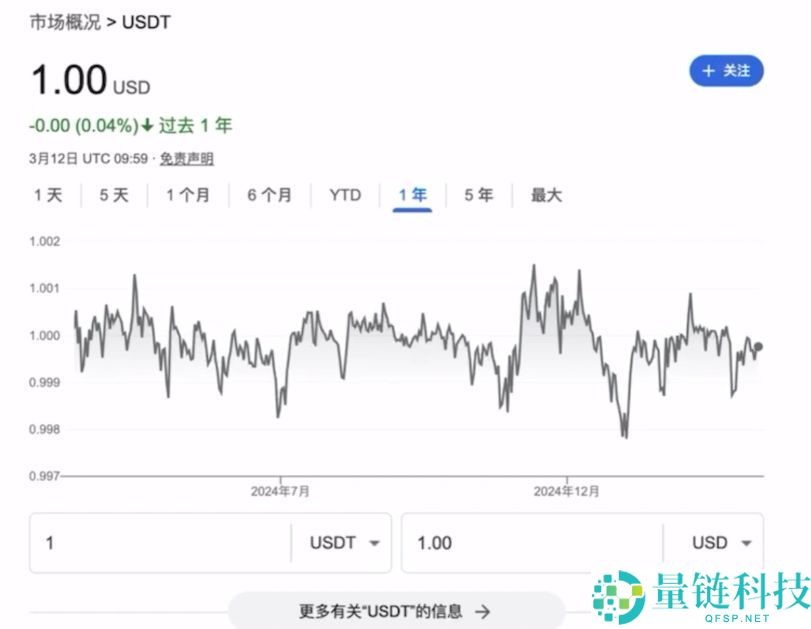Select the 5 天 time range
The height and width of the screenshot is (629, 811).
[114, 195]
